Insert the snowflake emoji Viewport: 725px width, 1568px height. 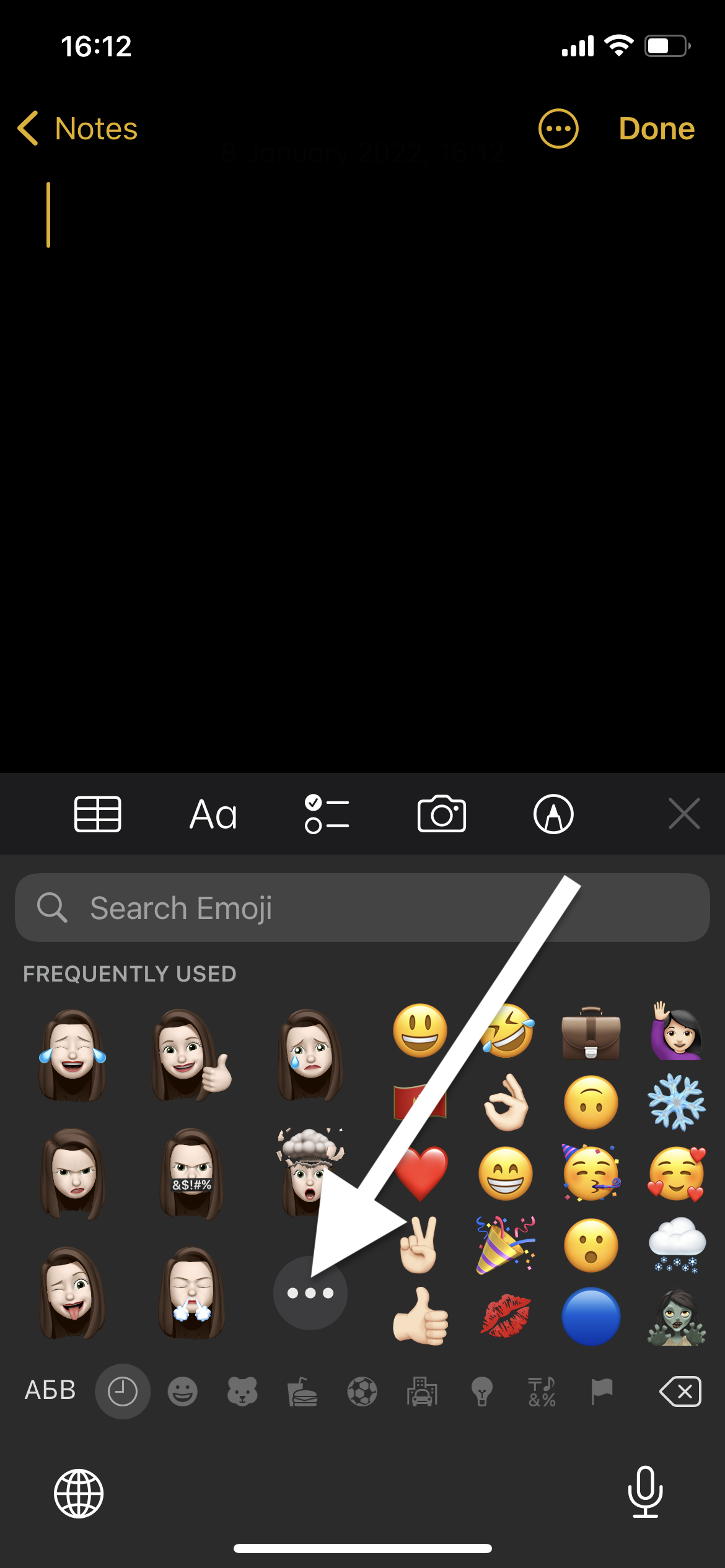click(677, 1102)
